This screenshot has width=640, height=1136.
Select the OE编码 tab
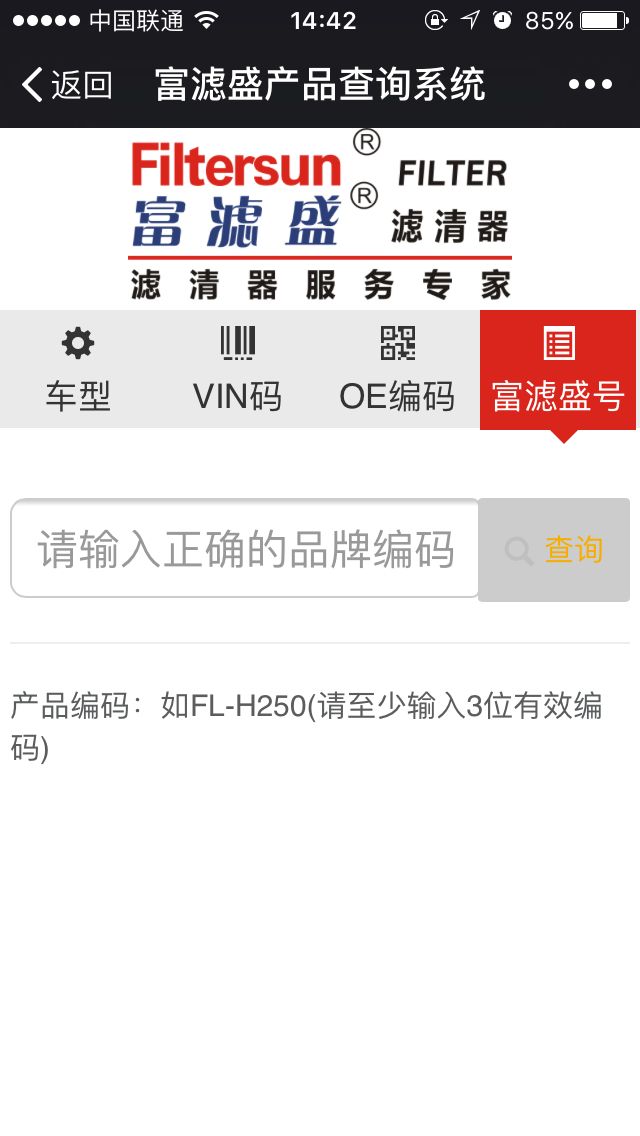pos(397,369)
